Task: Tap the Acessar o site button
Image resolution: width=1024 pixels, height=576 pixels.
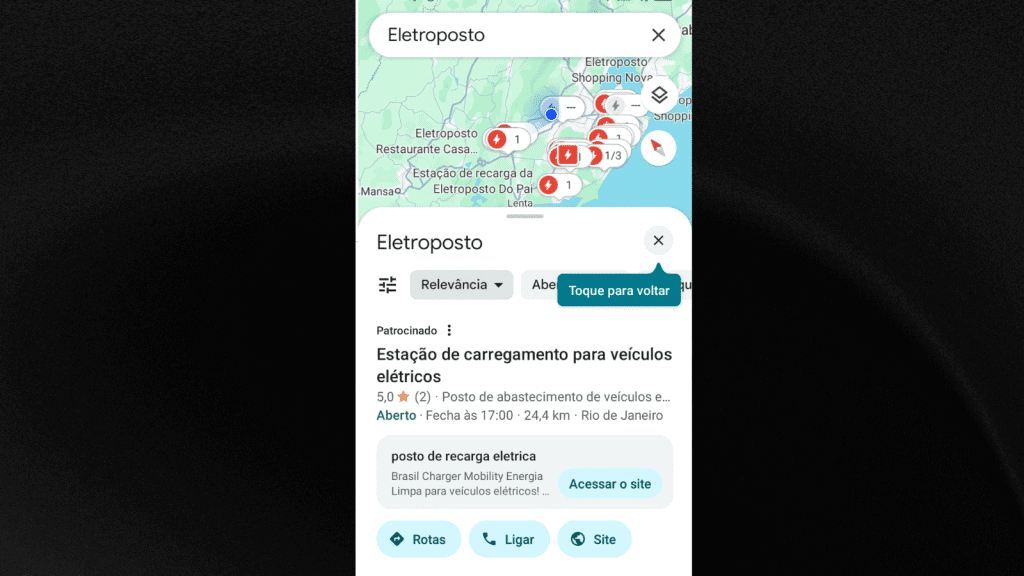Action: 609,484
